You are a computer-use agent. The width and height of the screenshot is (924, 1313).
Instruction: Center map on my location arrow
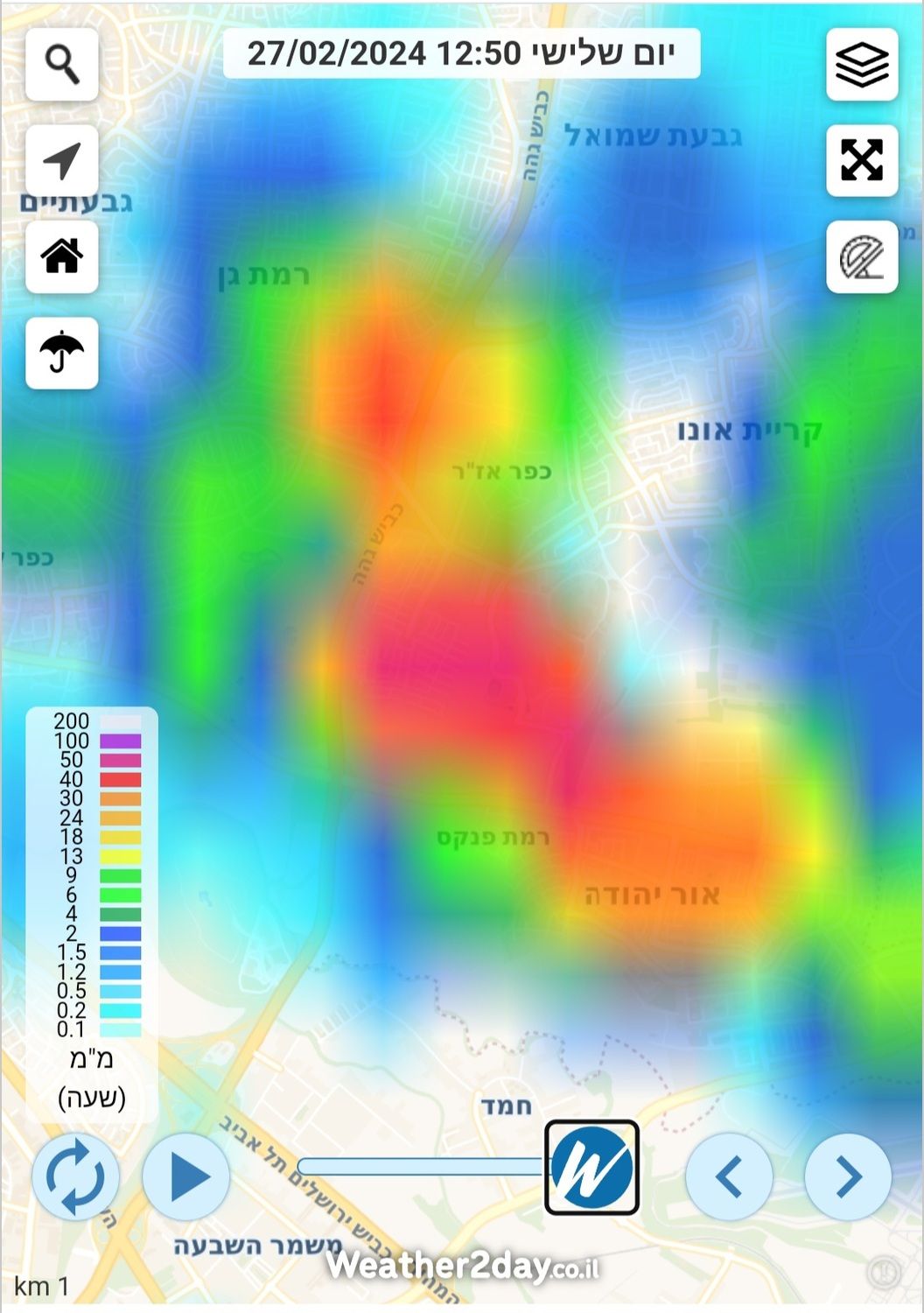(62, 160)
